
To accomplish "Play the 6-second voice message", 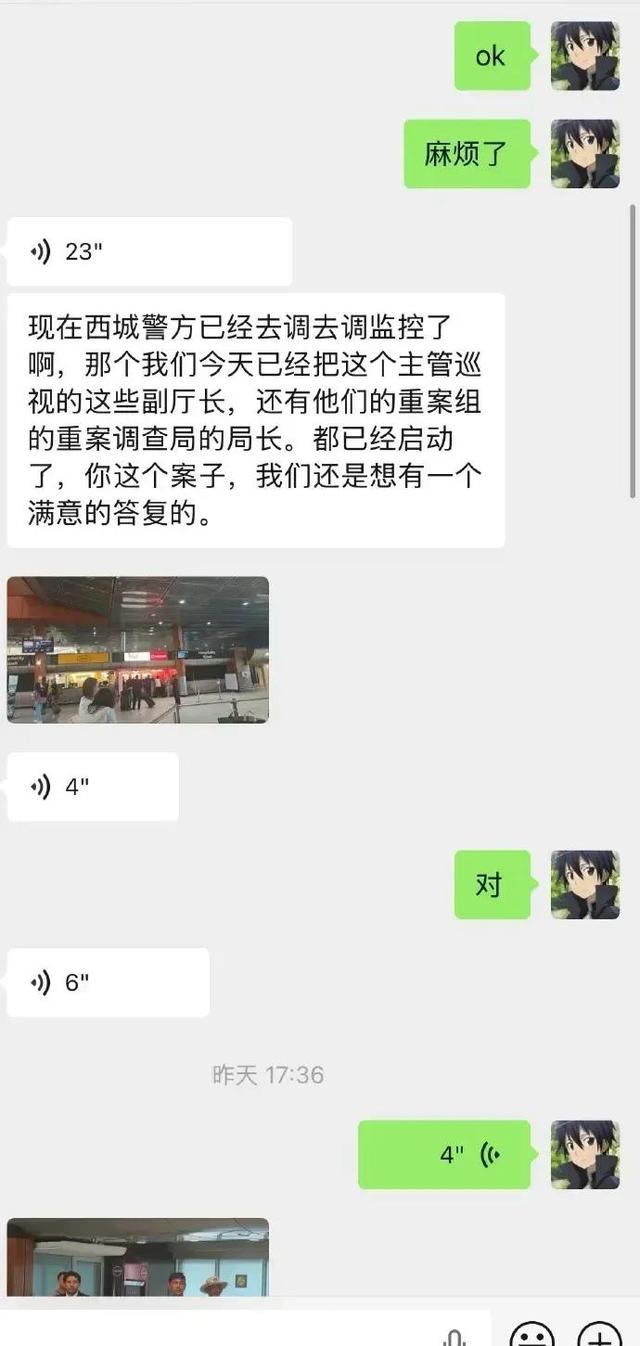I will coord(108,982).
